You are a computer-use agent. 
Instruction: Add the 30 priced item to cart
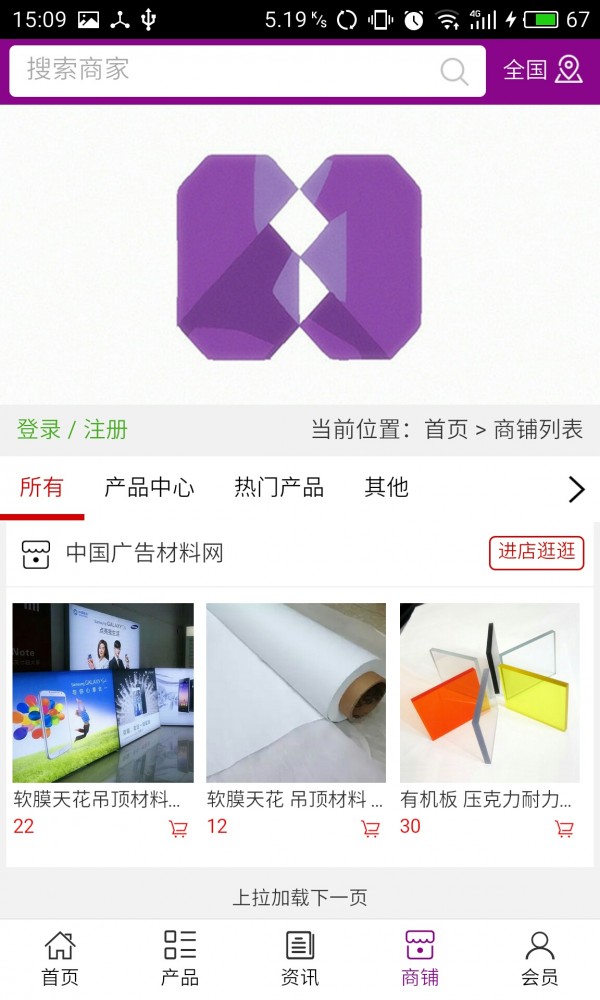(x=564, y=828)
